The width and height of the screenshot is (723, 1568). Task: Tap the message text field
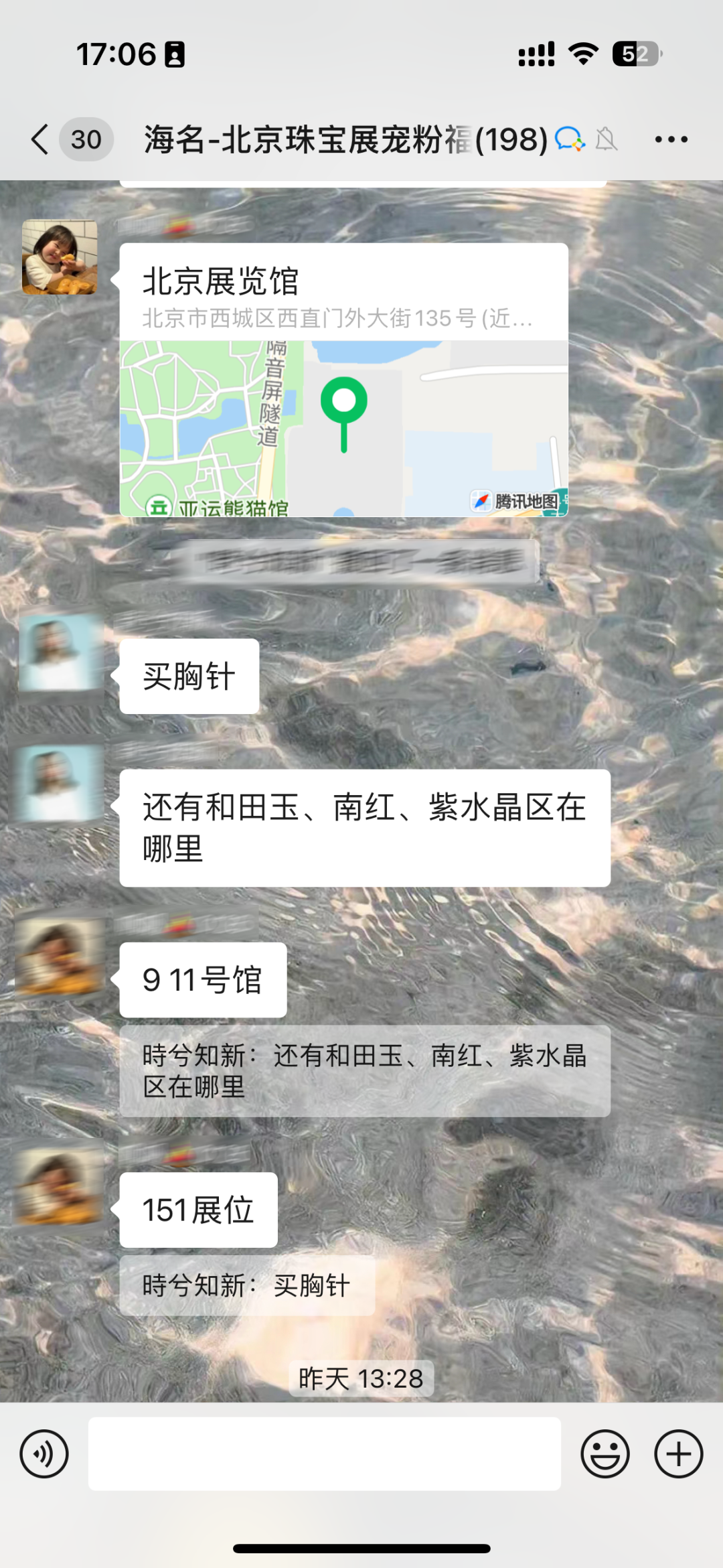(324, 1454)
